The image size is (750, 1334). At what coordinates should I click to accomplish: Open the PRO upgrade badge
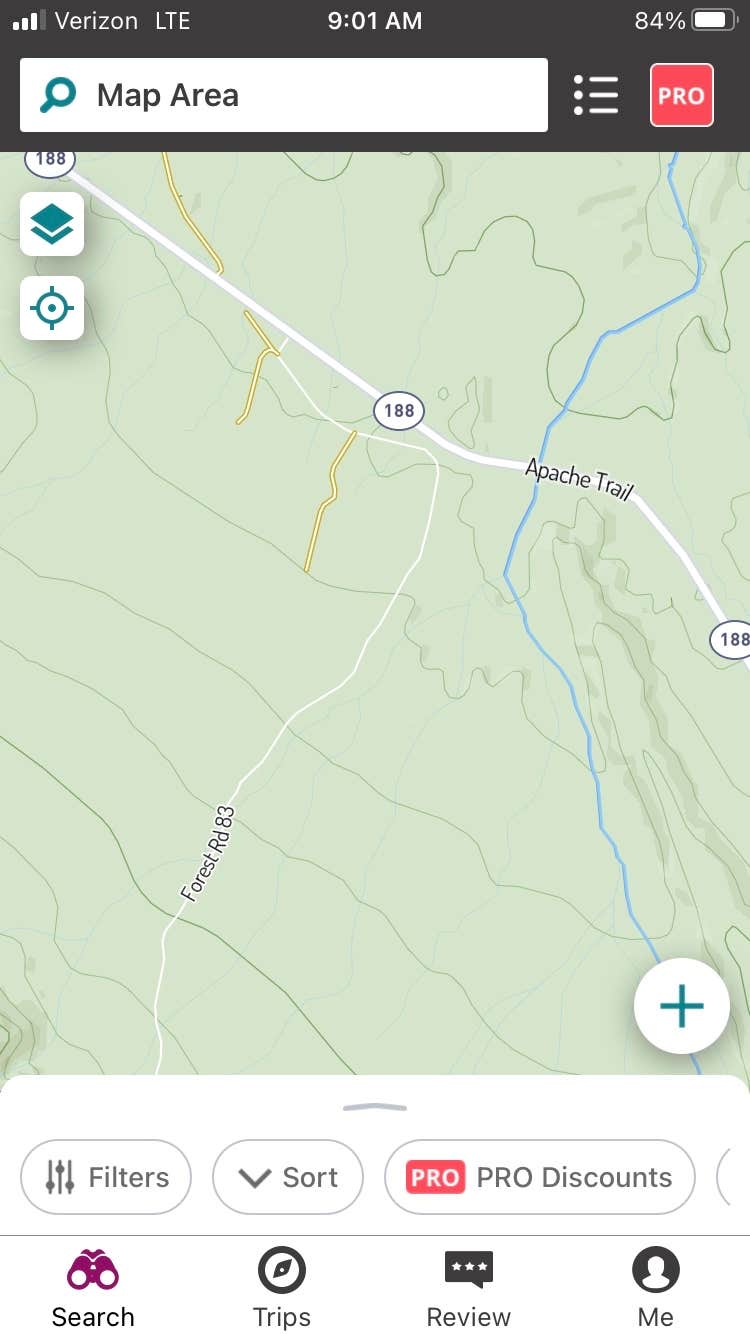682,96
